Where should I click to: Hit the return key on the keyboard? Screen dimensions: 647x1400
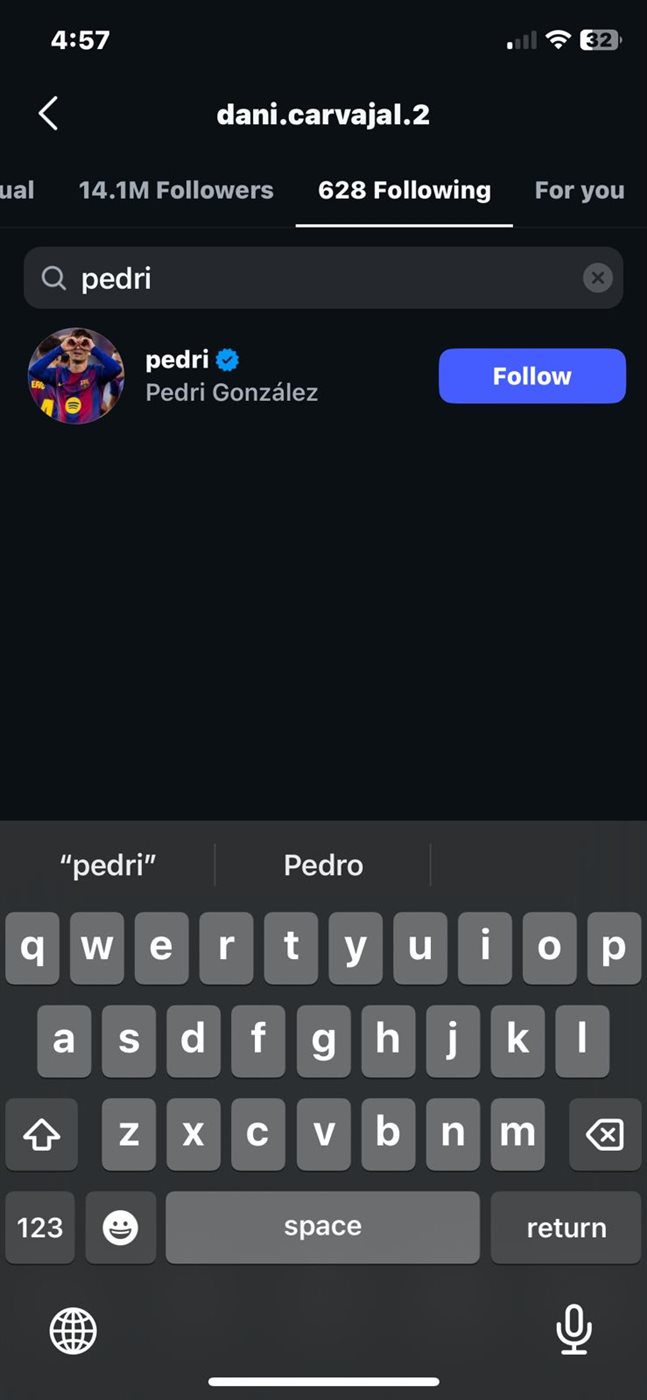[566, 1228]
